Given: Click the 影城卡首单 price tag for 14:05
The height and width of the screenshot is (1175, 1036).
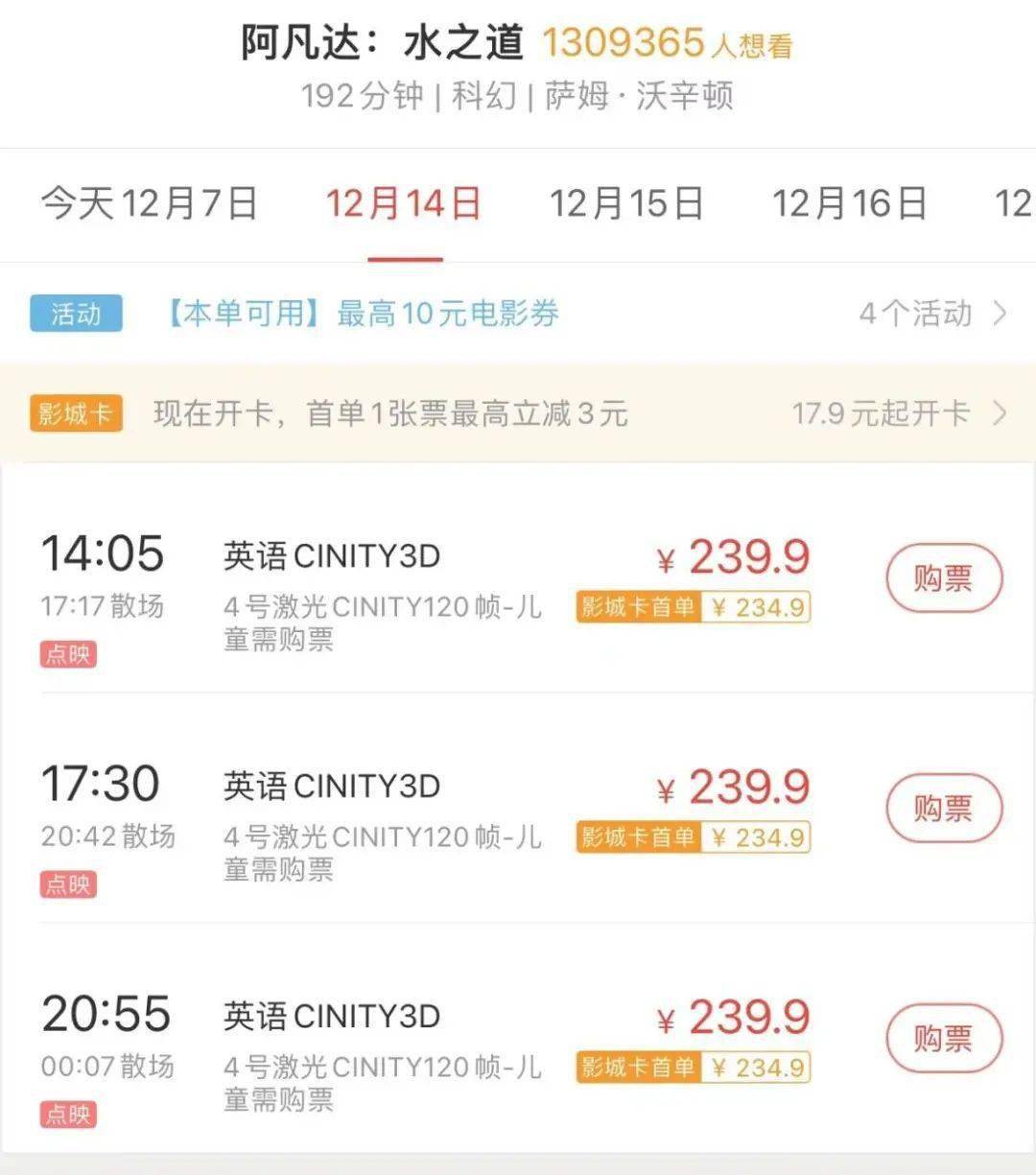Looking at the screenshot, I should pyautogui.click(x=691, y=608).
